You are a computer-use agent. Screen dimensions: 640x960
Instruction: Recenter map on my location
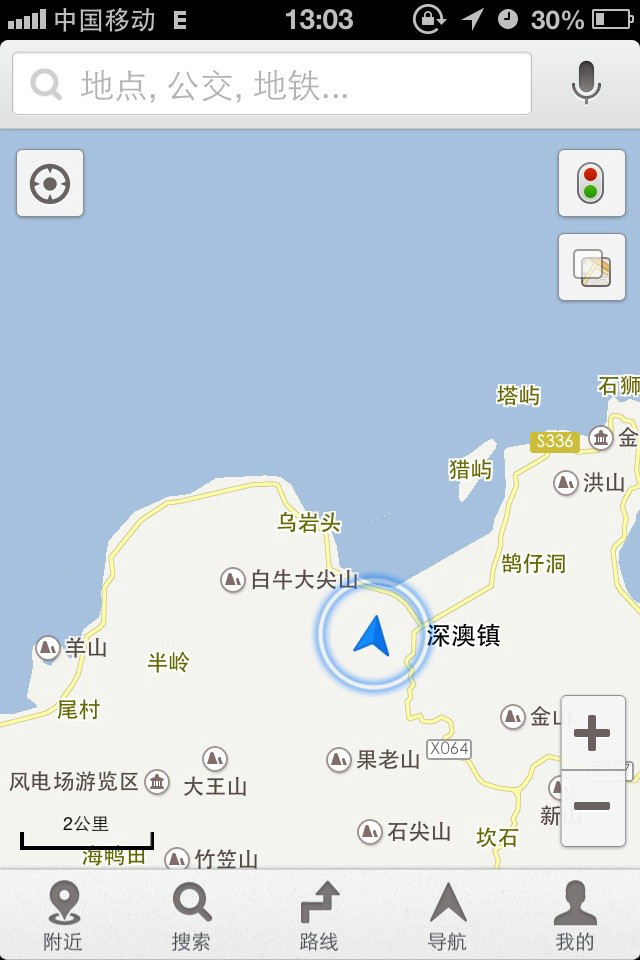pyautogui.click(x=50, y=184)
